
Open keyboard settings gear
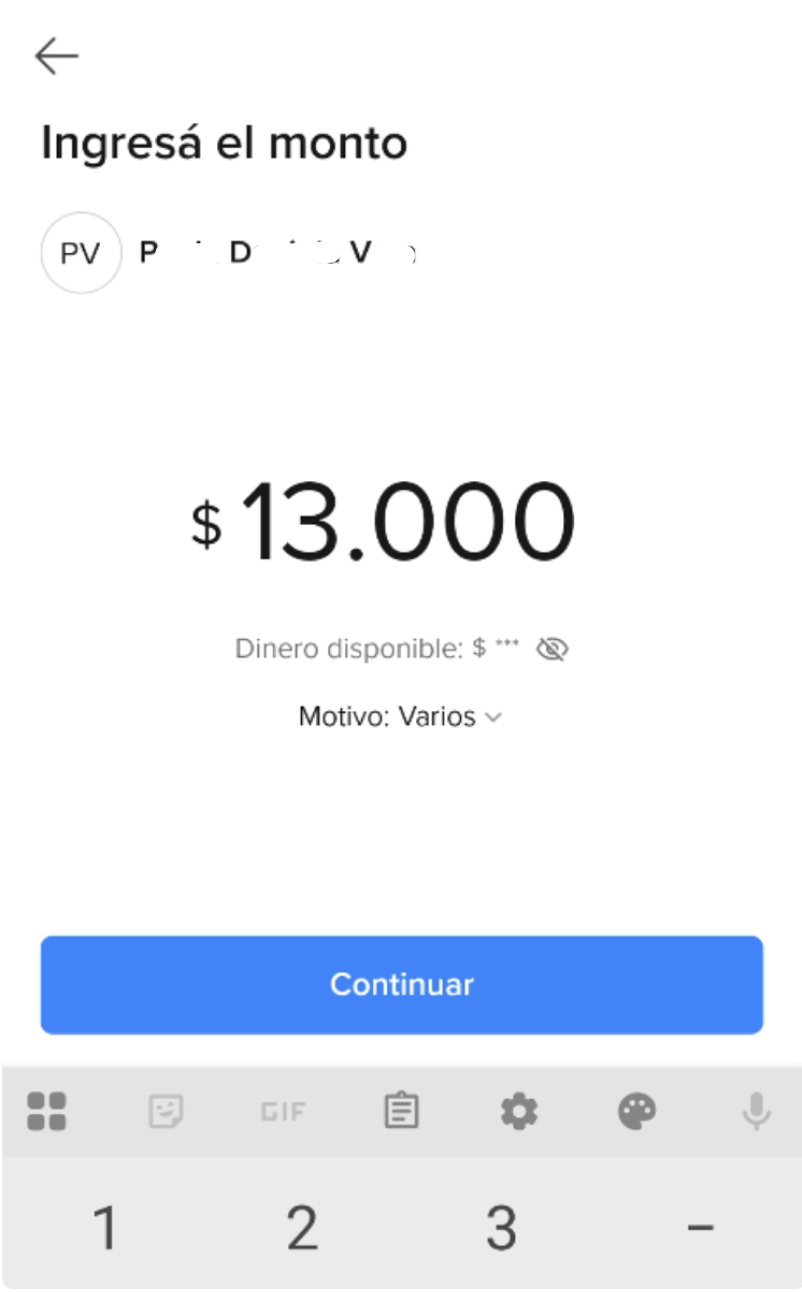(519, 1111)
